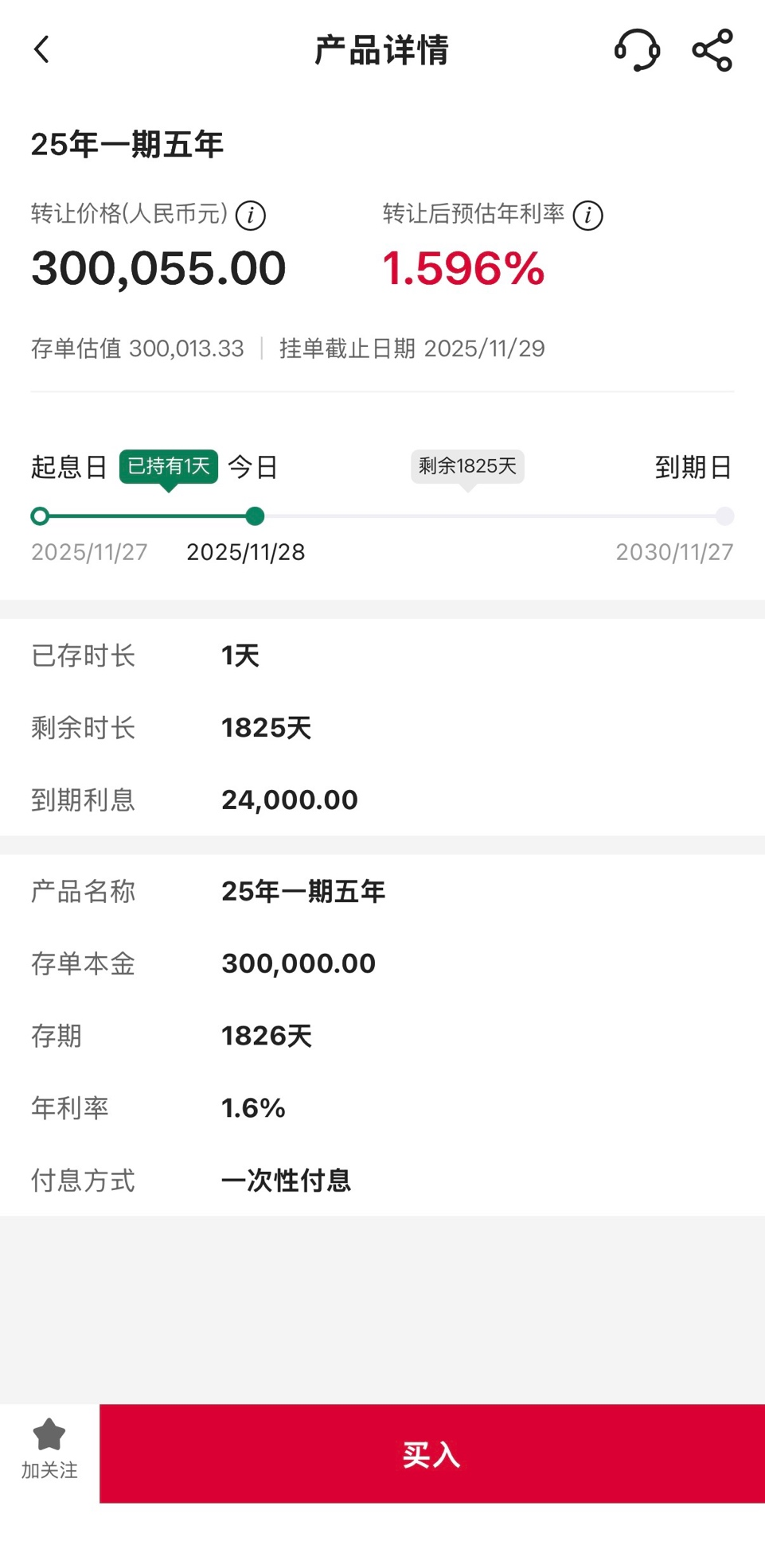Select the 到期利息 24,000.00 value

(x=289, y=800)
